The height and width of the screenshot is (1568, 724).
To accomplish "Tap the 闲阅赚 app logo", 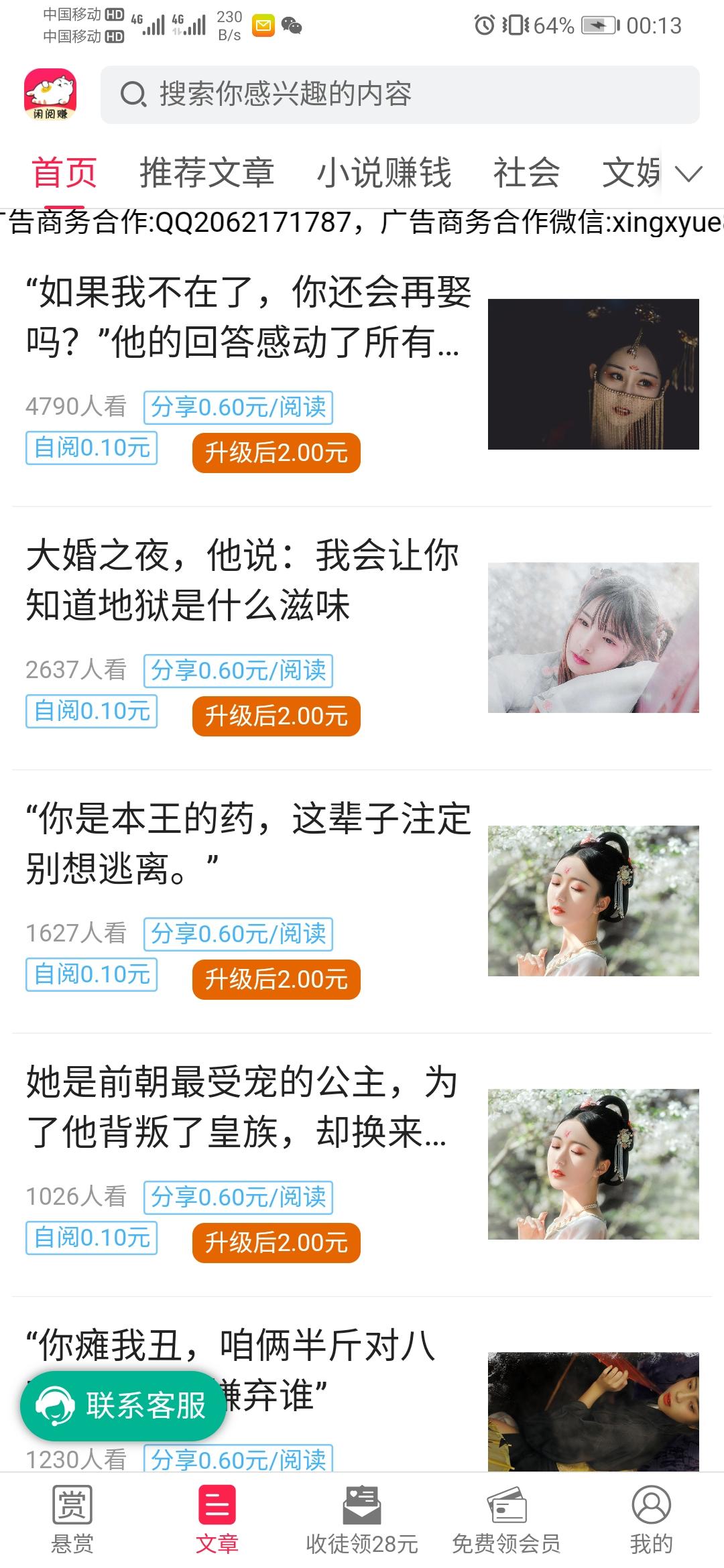I will coord(52,94).
